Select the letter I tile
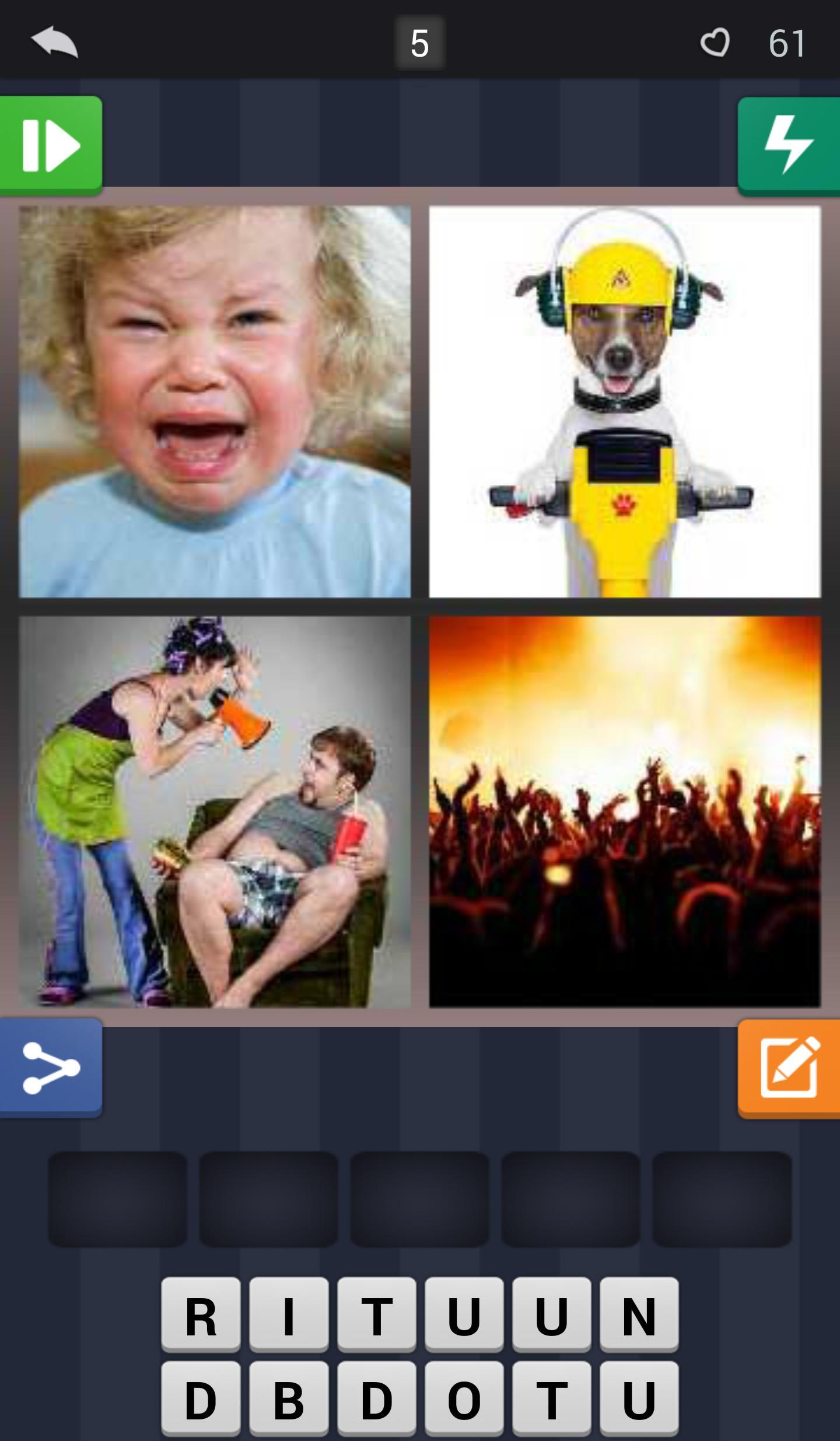Screen dimensions: 840x1441 (289, 1315)
